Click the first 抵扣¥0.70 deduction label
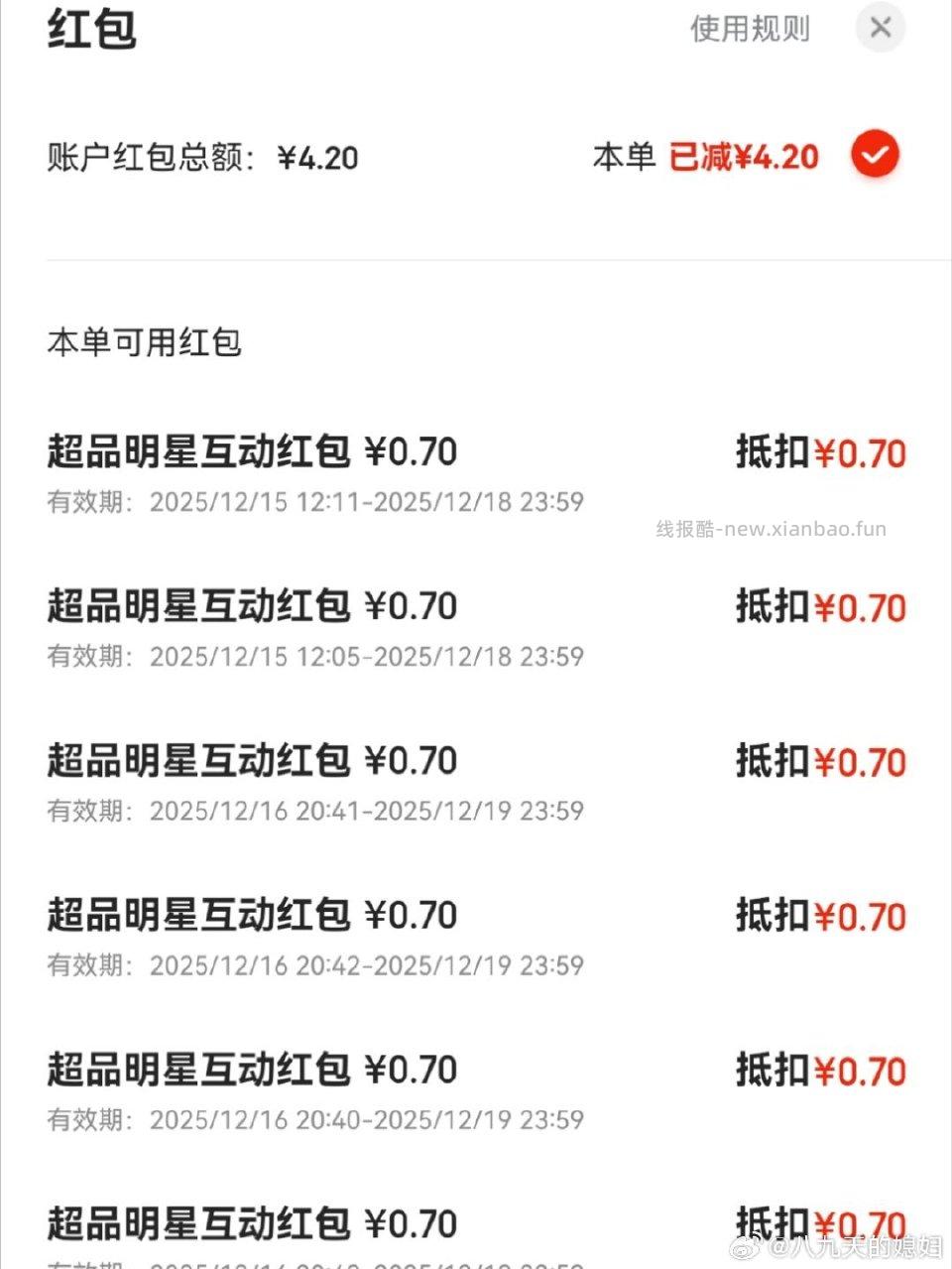The image size is (952, 1269). [819, 452]
